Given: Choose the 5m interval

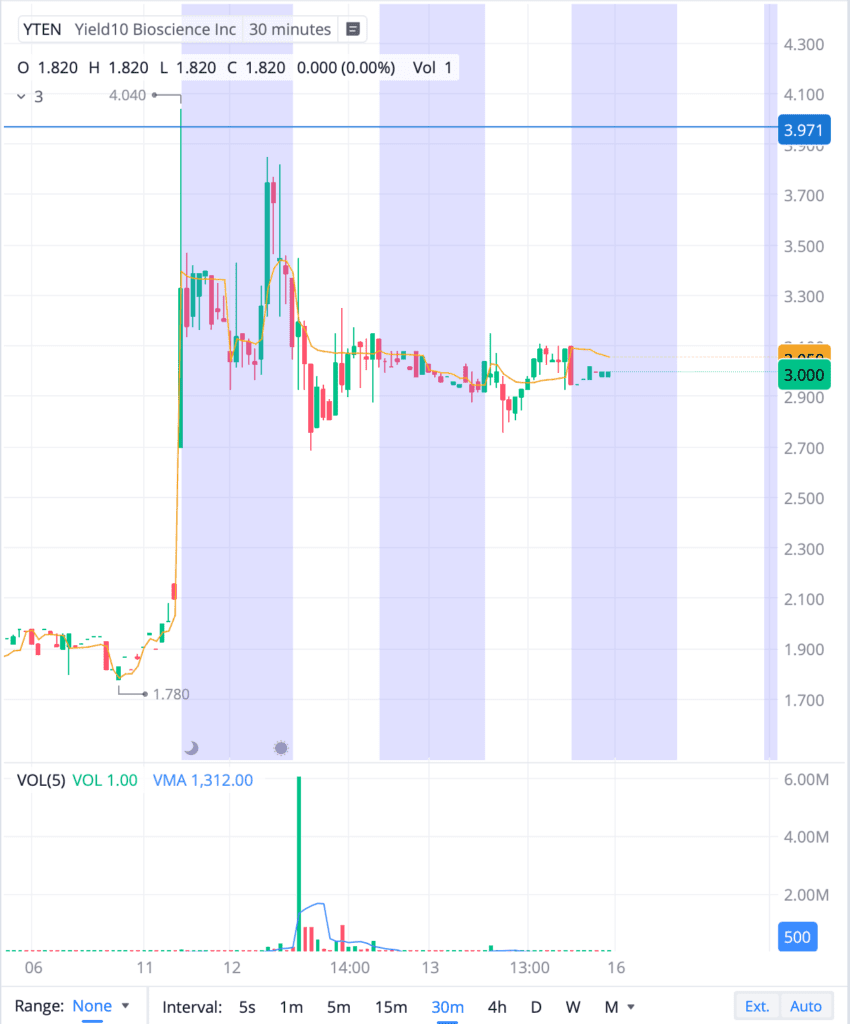Looking at the screenshot, I should 339,1006.
